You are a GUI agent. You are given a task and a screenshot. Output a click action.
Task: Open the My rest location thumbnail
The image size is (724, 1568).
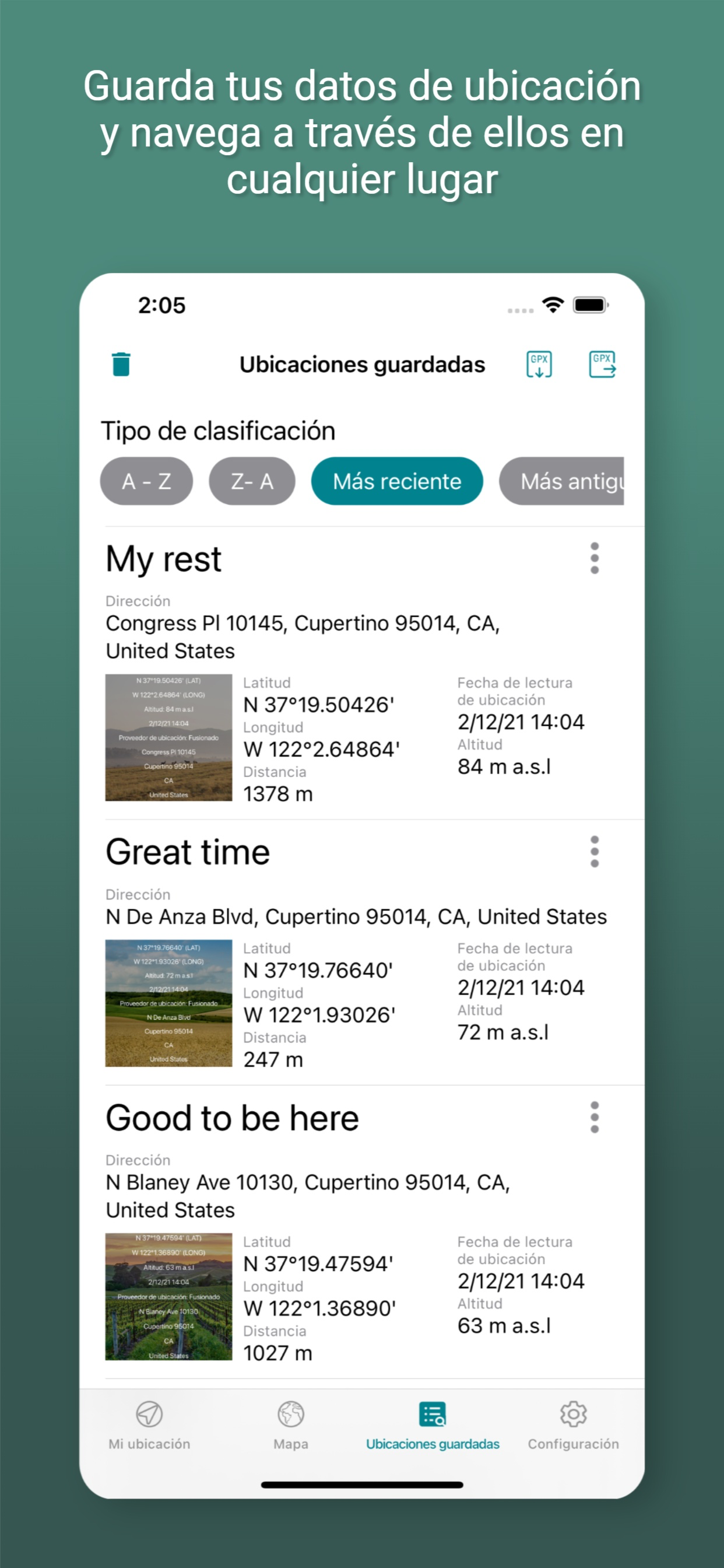click(168, 738)
